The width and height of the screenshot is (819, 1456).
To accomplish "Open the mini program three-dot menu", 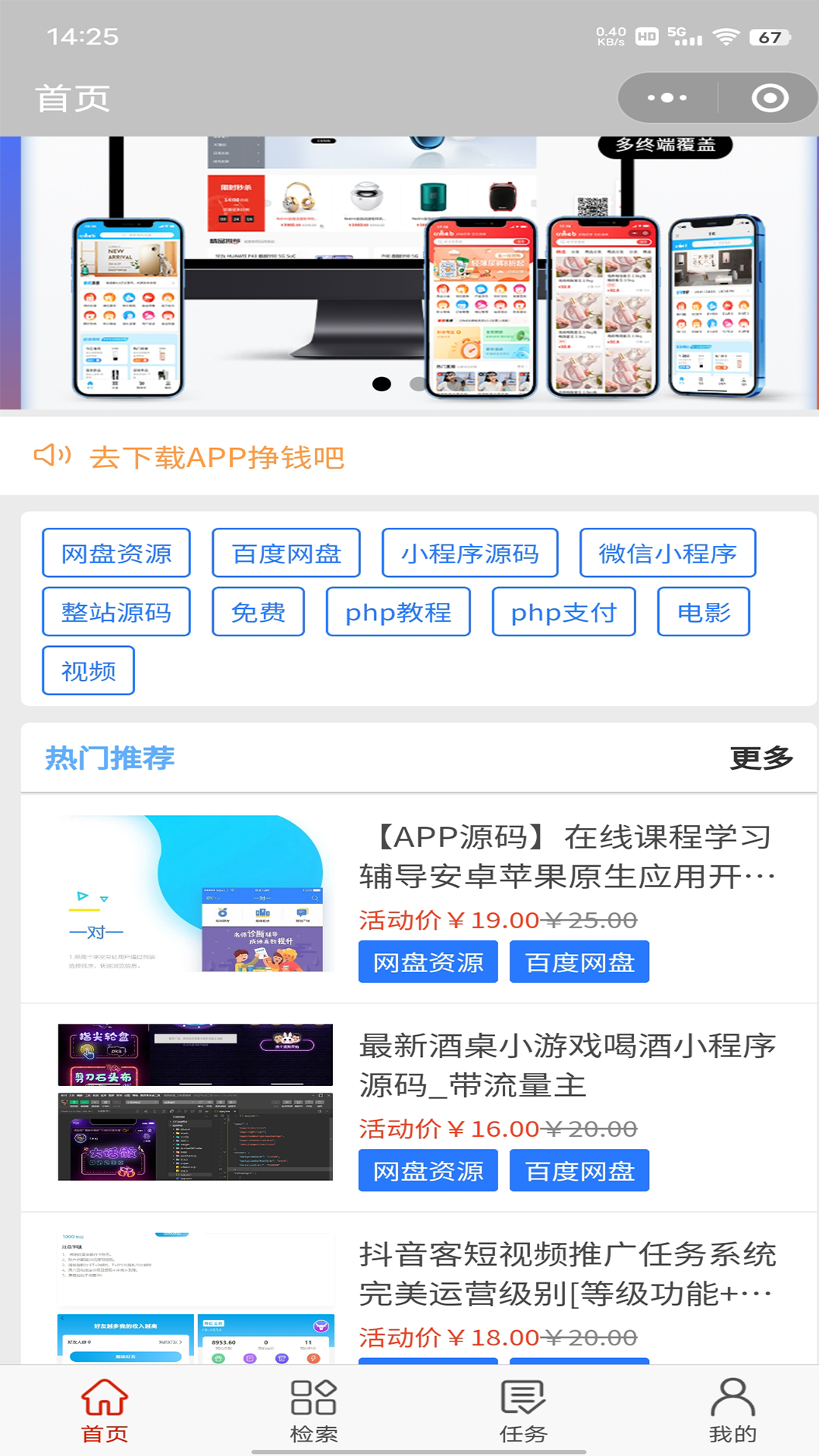I will click(667, 98).
